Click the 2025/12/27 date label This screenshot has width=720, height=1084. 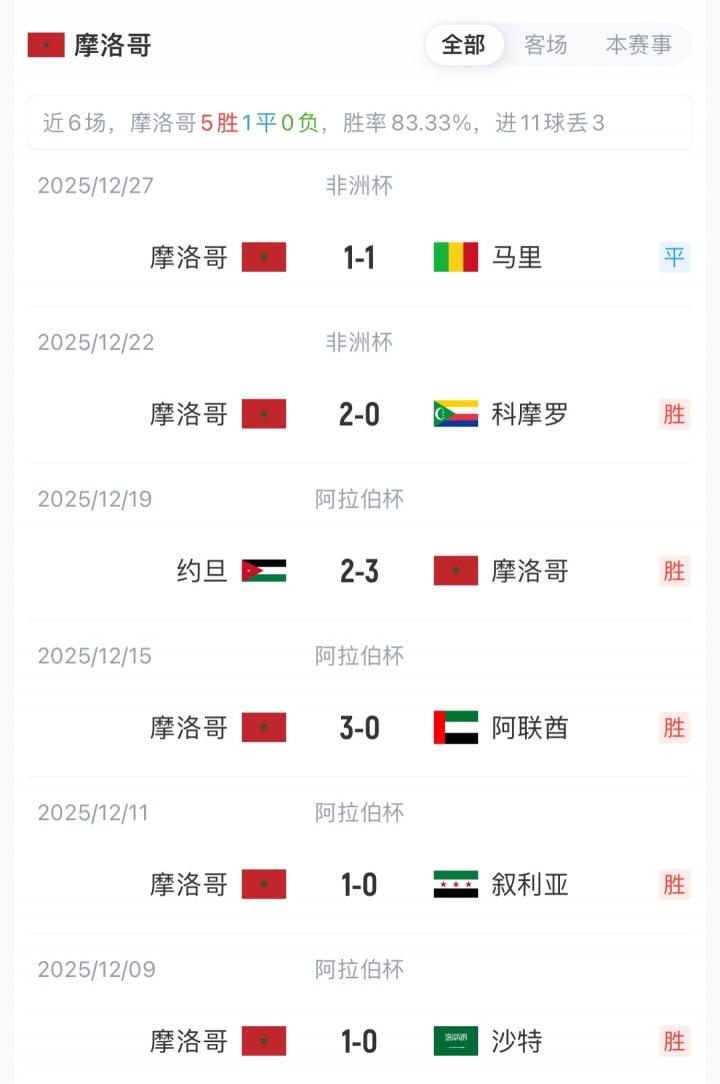coord(92,185)
